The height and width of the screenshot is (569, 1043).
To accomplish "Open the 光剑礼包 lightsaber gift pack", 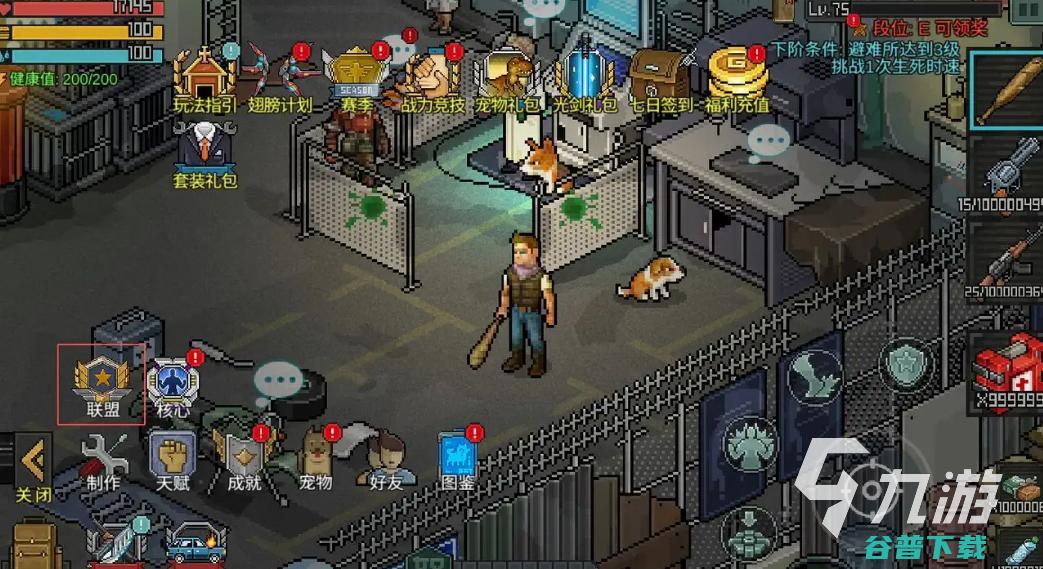I will (x=582, y=74).
